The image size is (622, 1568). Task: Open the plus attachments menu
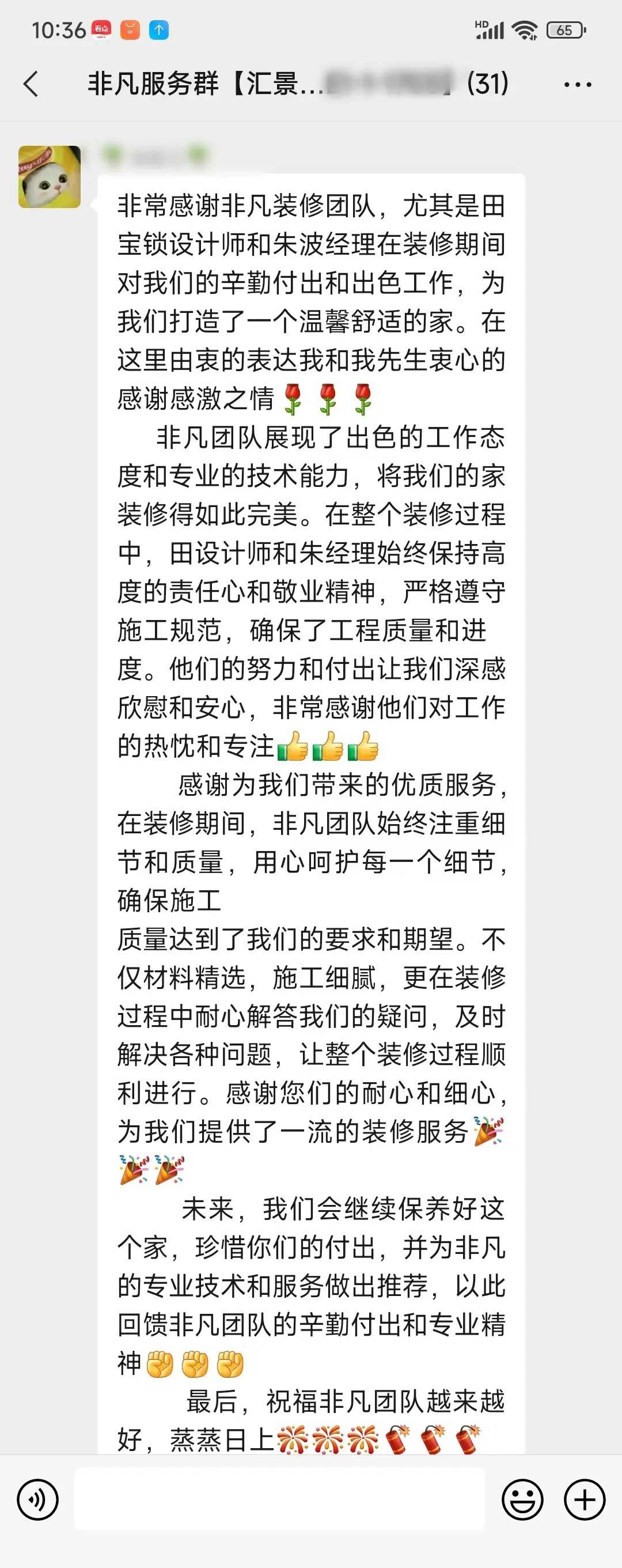pos(584,1499)
